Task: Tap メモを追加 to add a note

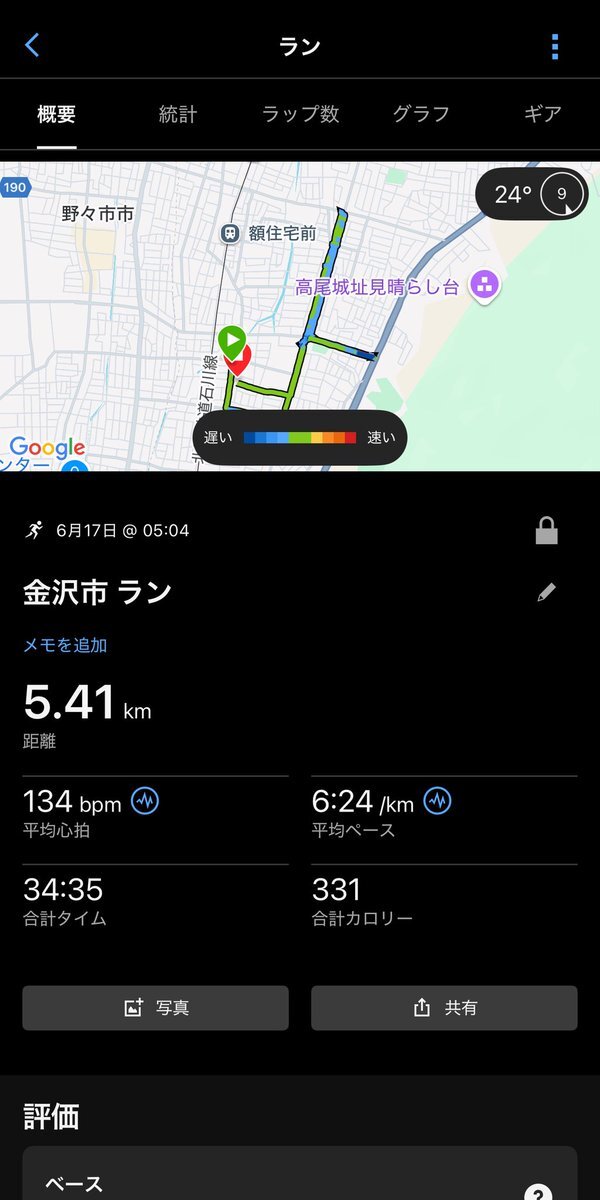Action: 65,645
